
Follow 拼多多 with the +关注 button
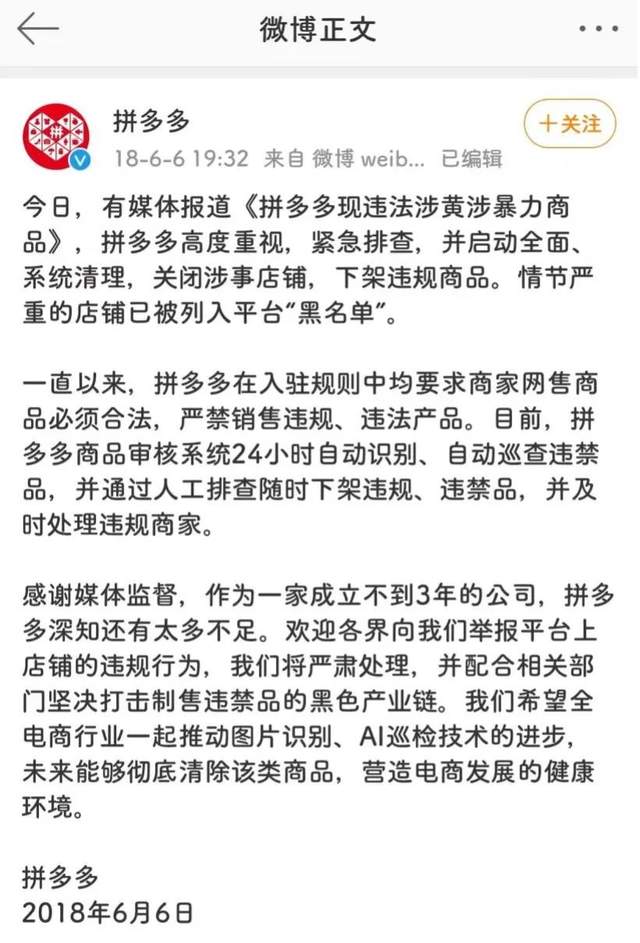tap(570, 124)
